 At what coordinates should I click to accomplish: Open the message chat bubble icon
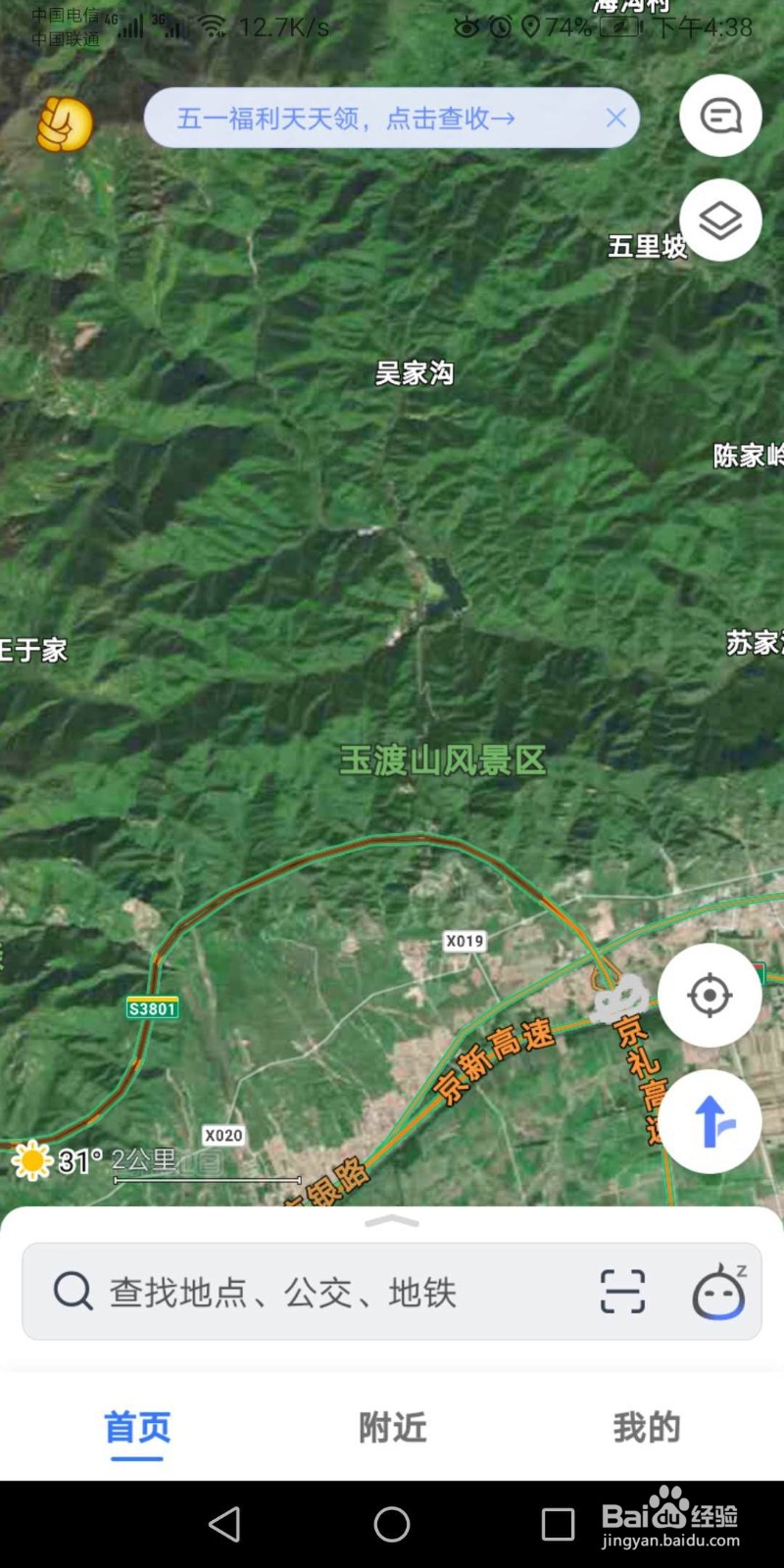(720, 116)
